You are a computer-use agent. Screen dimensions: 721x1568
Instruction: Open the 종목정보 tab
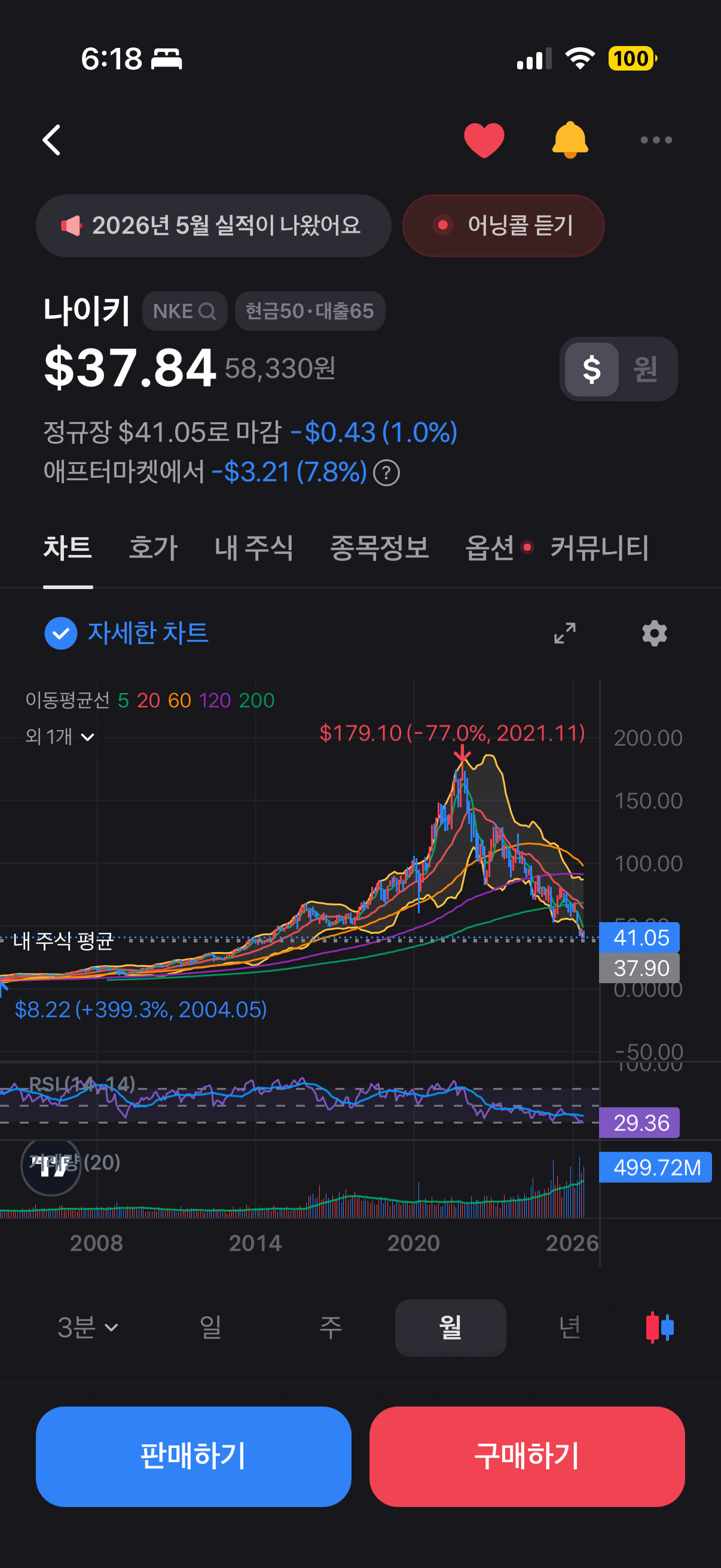(379, 548)
